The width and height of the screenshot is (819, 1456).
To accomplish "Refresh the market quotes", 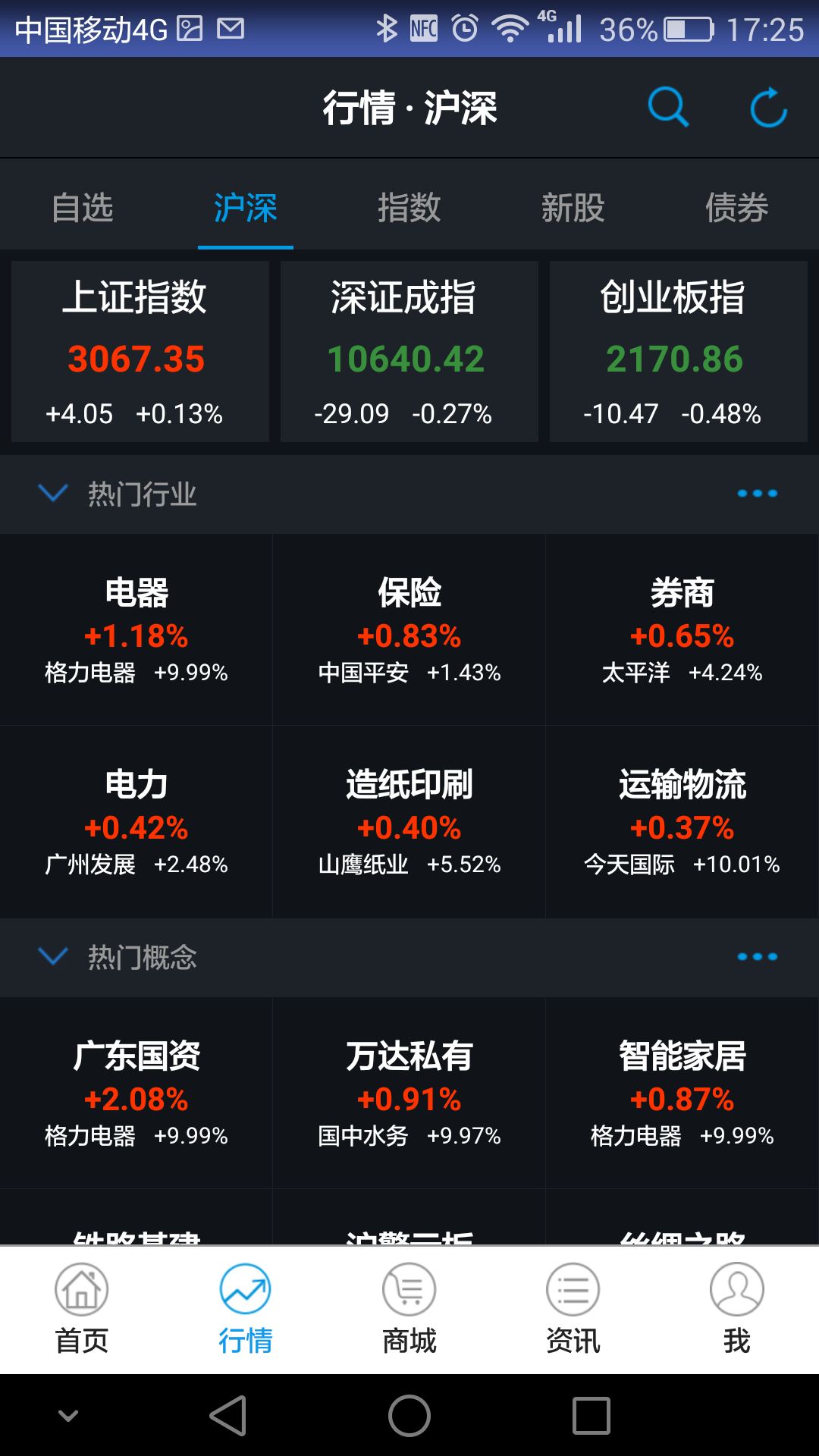I will point(768,107).
